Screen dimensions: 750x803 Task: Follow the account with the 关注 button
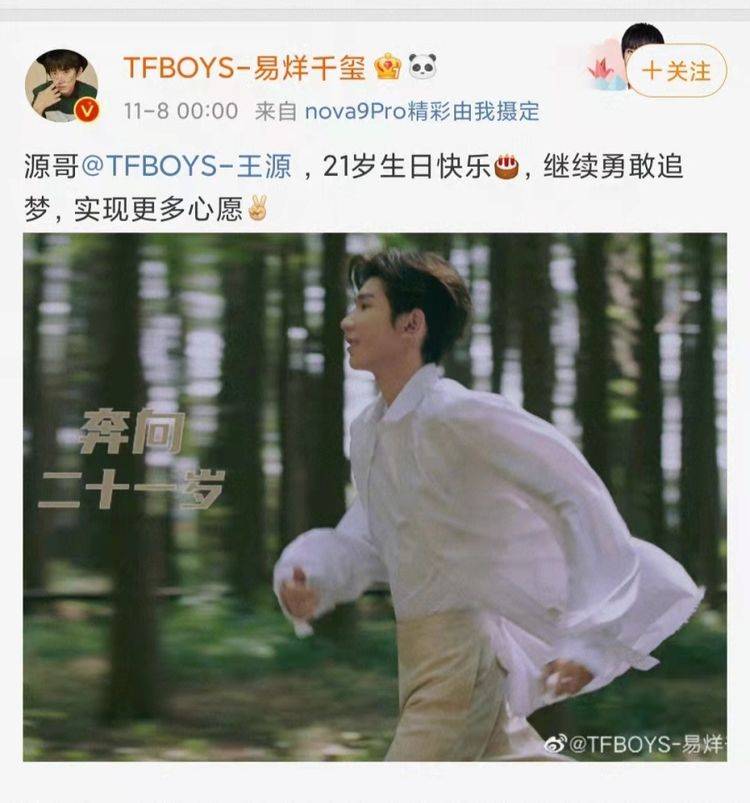(x=676, y=71)
